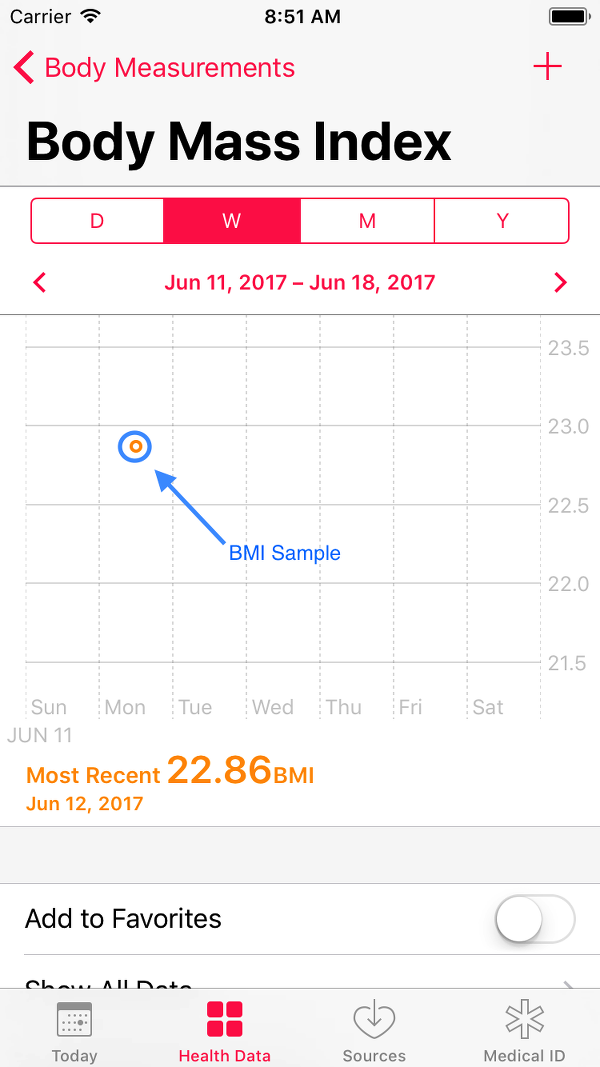Add a new BMI data point
Image resolution: width=600 pixels, height=1067 pixels.
click(x=548, y=67)
